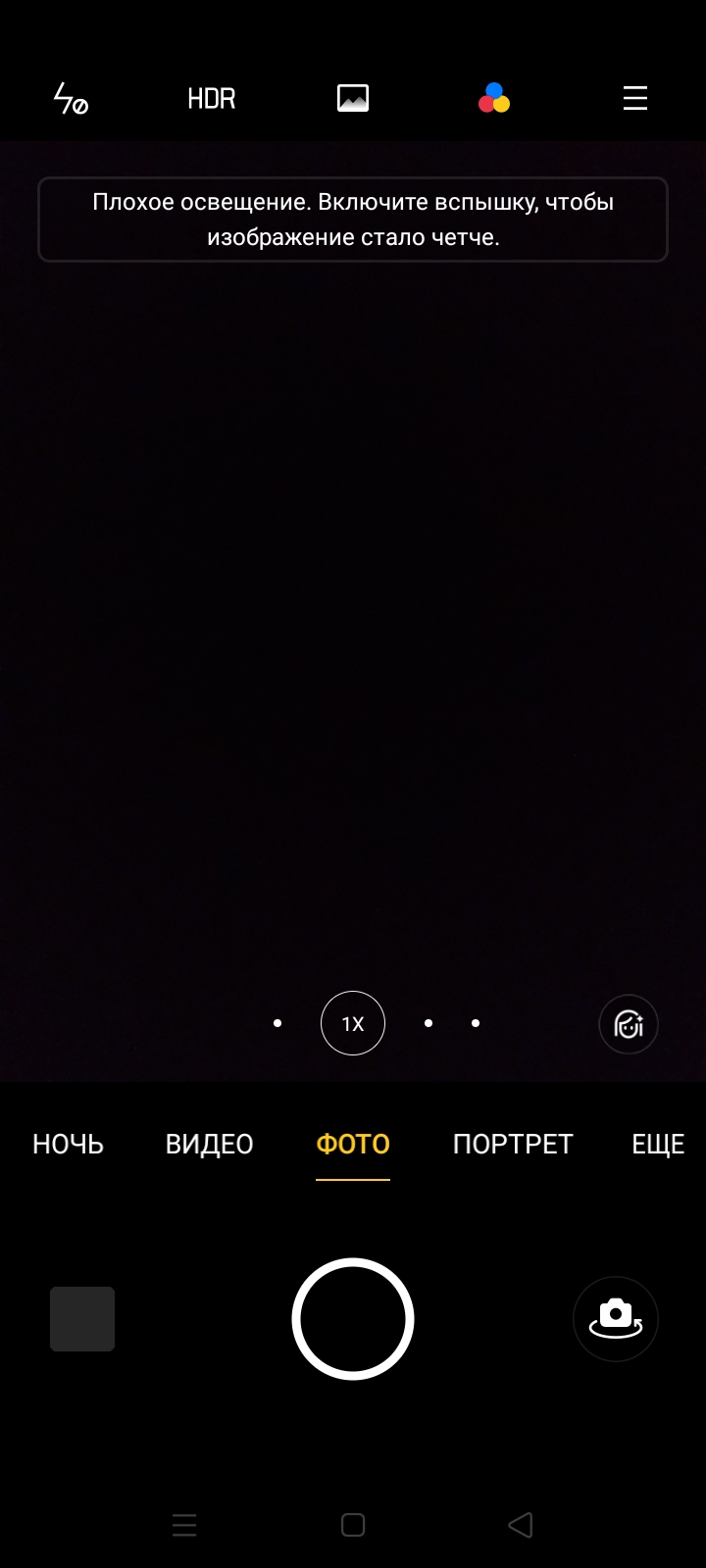
Task: Enable HDR mode
Action: click(212, 99)
